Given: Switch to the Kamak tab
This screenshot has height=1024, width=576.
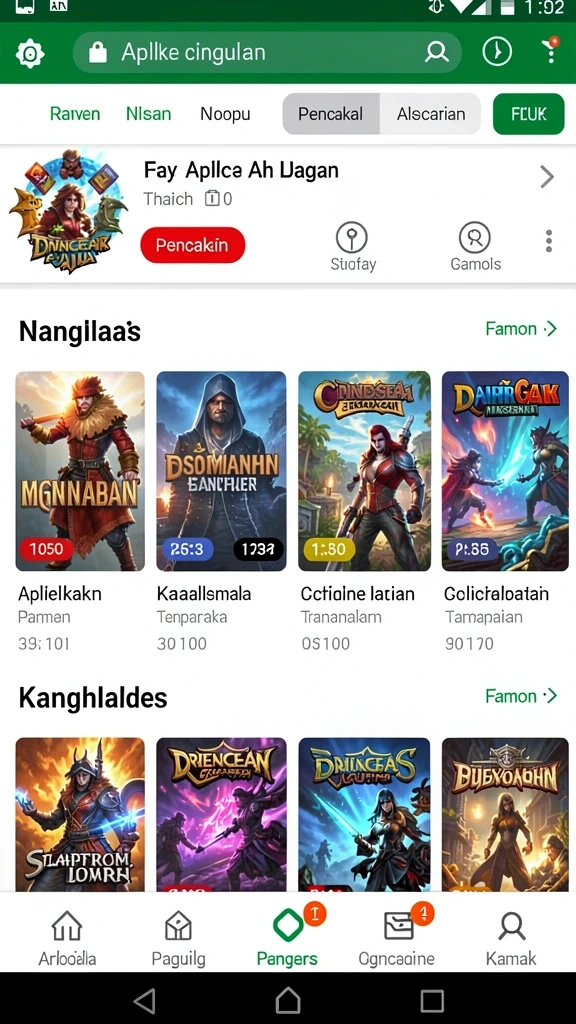Looking at the screenshot, I should 511,938.
